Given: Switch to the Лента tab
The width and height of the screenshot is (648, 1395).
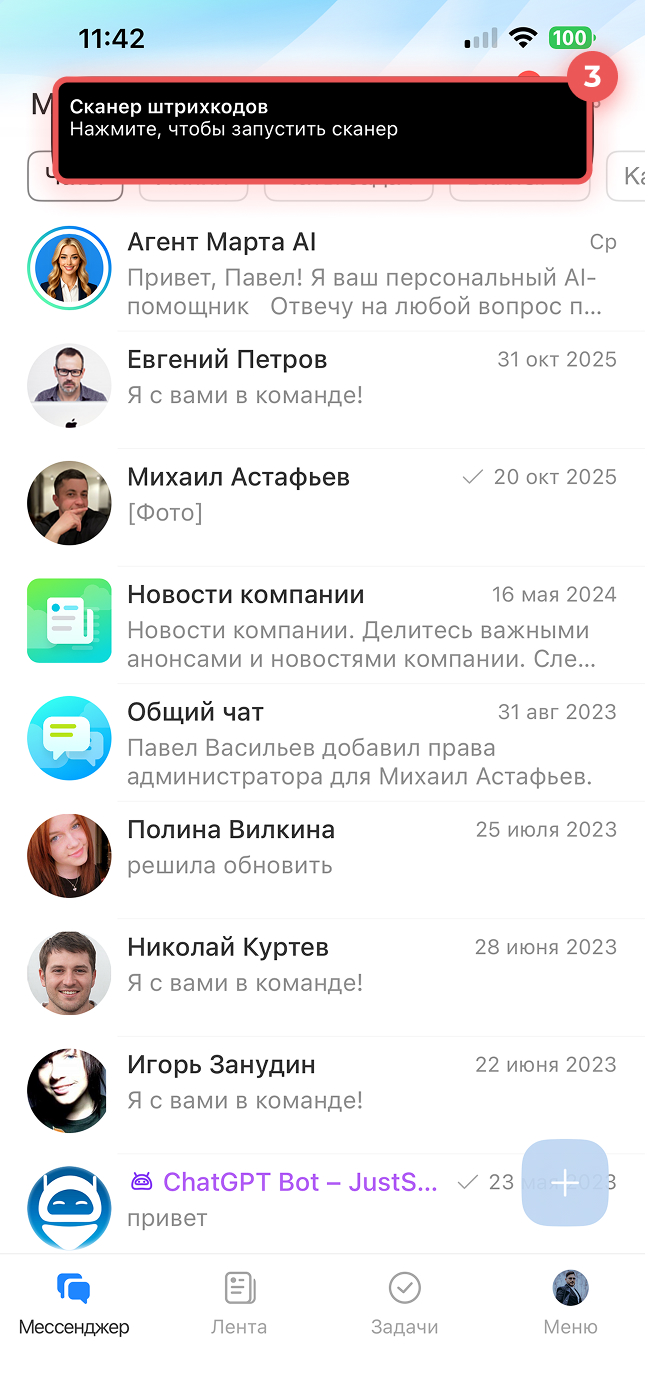Looking at the screenshot, I should click(239, 1303).
